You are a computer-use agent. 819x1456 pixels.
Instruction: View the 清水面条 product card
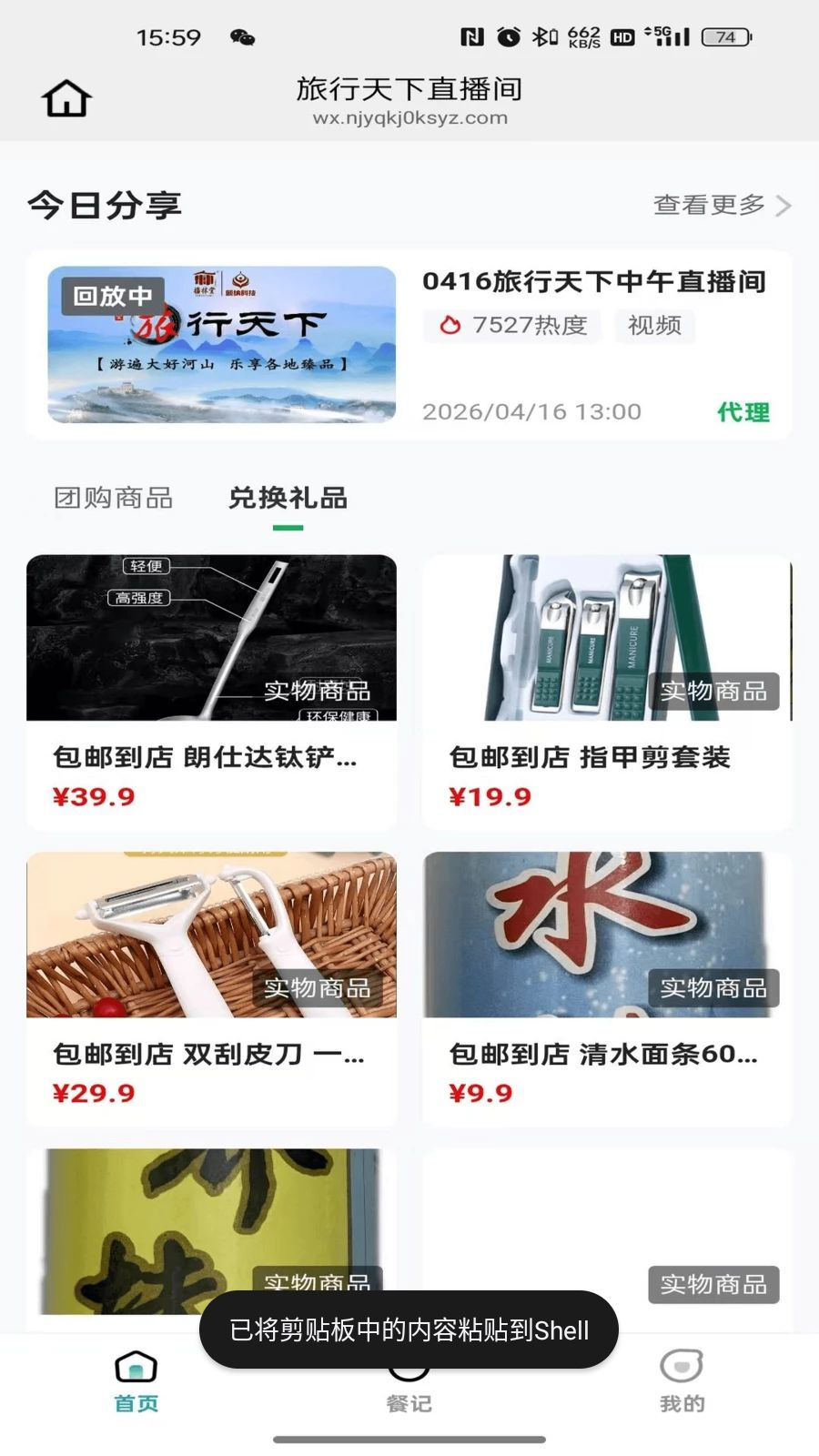coord(607,988)
